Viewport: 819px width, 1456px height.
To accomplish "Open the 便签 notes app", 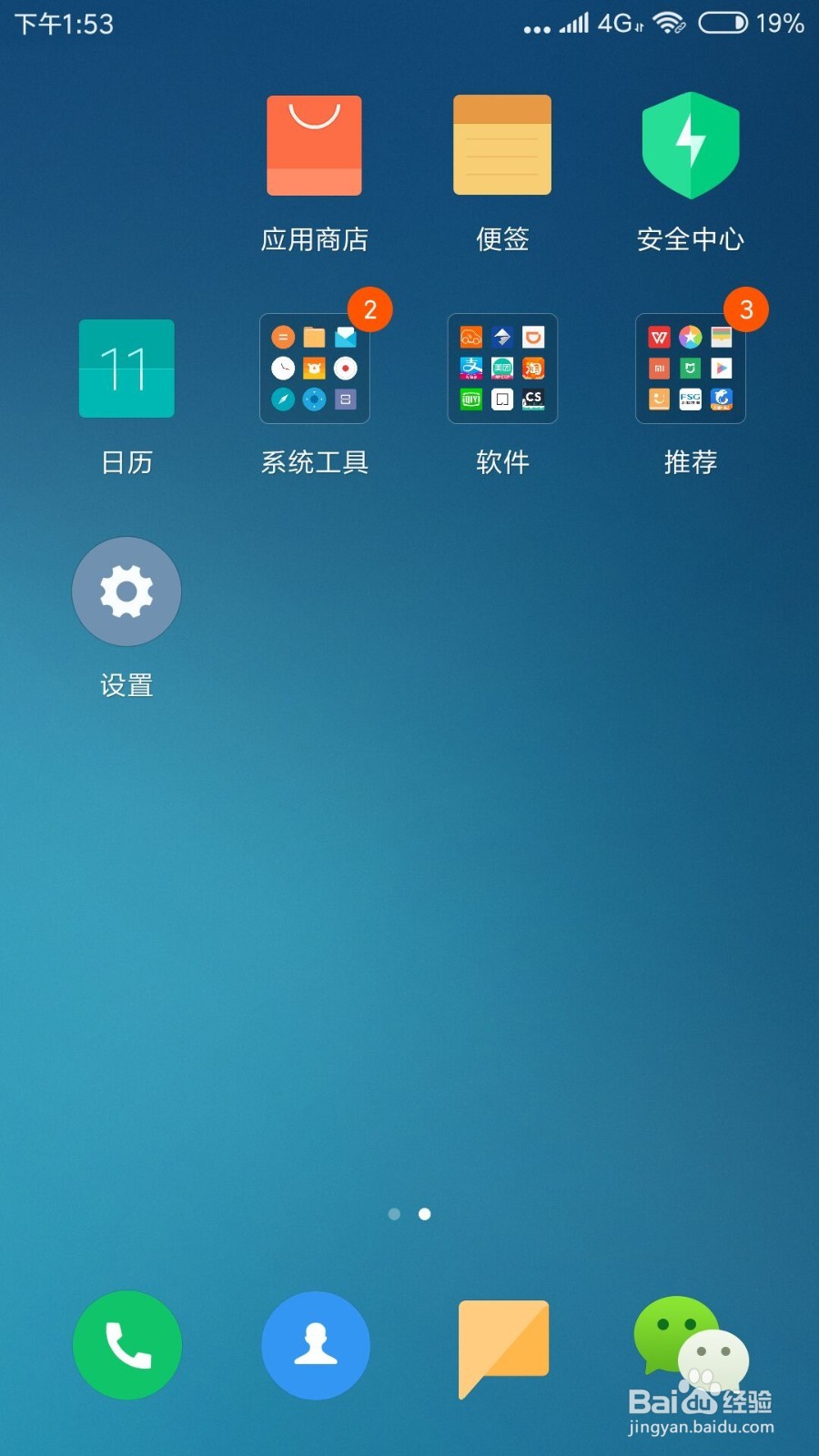I will tap(502, 146).
